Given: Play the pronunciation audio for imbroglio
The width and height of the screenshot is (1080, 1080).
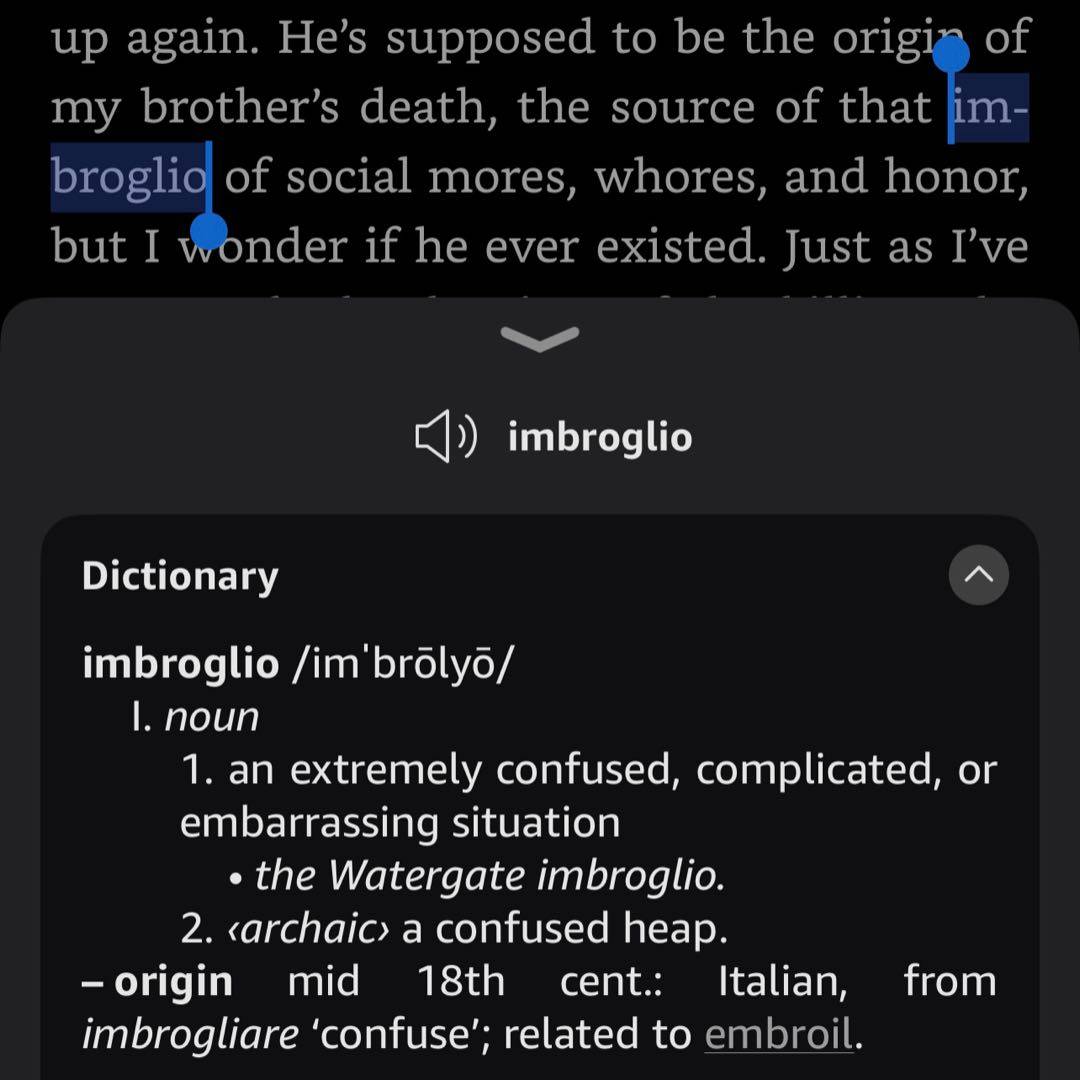Looking at the screenshot, I should click(446, 438).
